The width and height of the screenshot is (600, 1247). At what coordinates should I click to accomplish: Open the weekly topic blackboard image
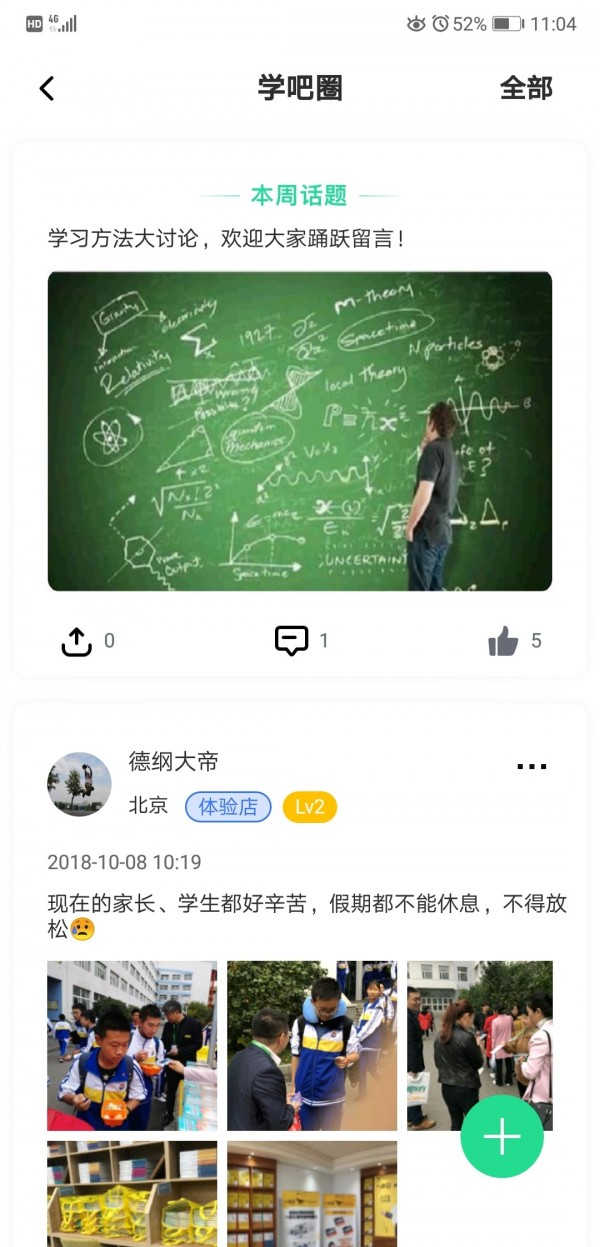click(300, 431)
